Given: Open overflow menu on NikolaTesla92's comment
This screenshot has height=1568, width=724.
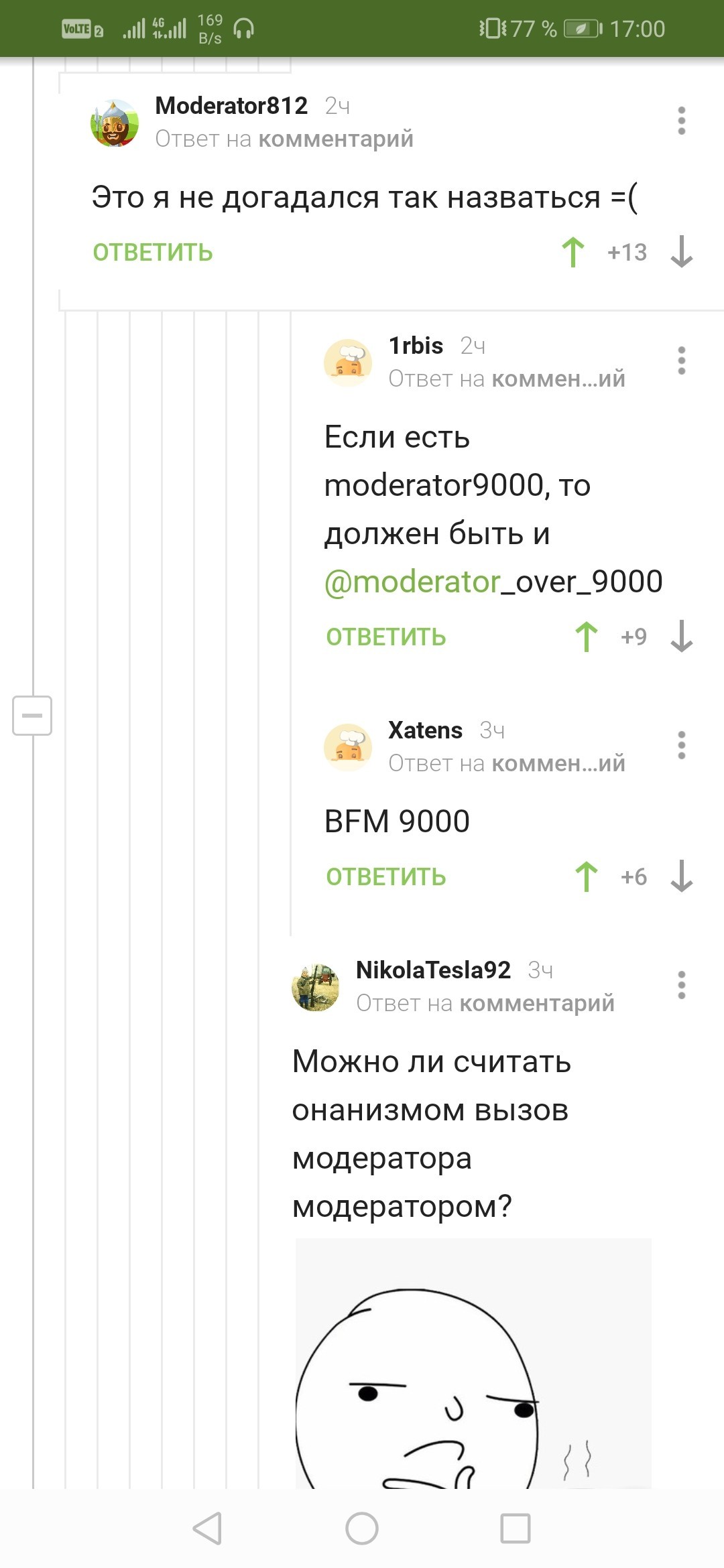Looking at the screenshot, I should [681, 985].
